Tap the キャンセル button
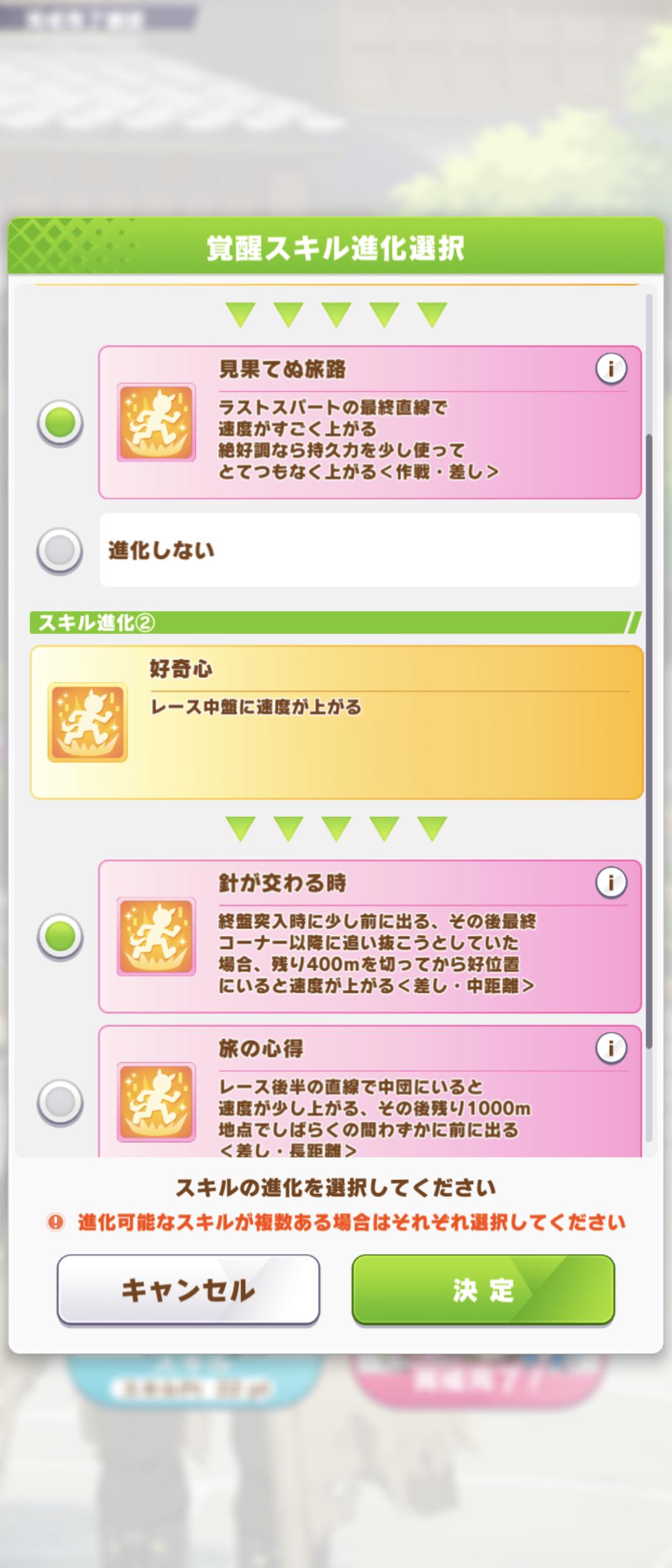 click(188, 1290)
